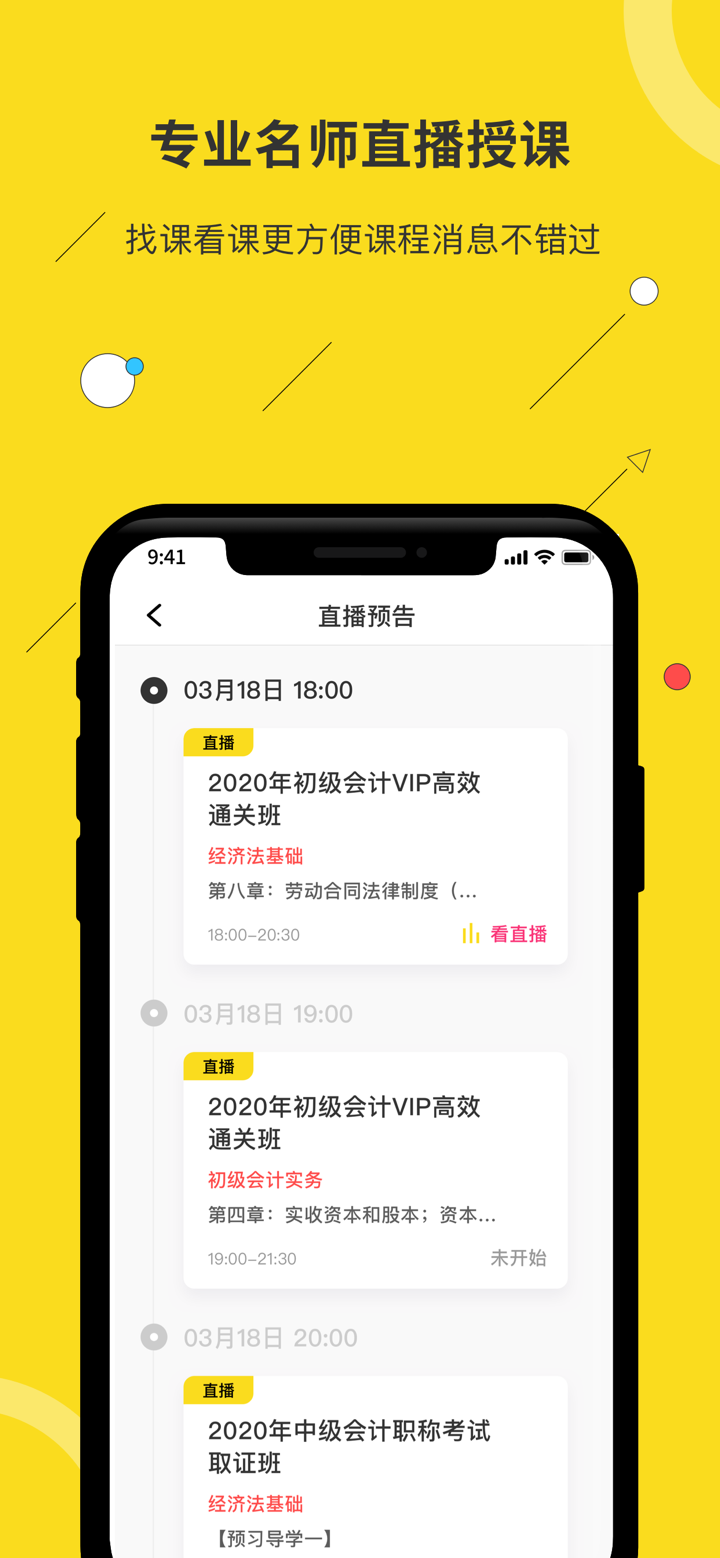Toggle the 直播 badge on the 19:00 course card
This screenshot has width=720, height=1558.
click(x=218, y=1066)
